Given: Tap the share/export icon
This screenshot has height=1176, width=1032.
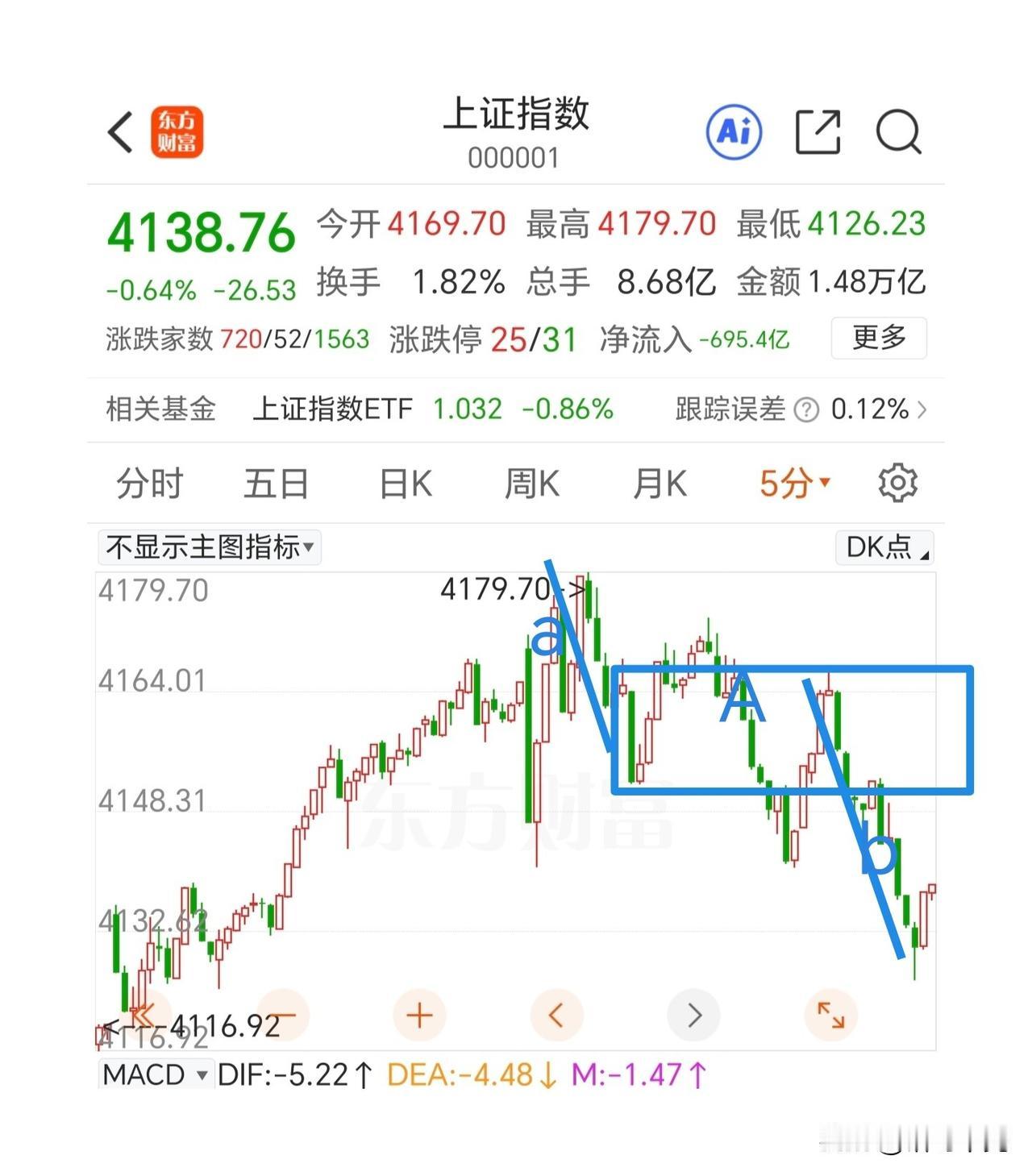Looking at the screenshot, I should [x=818, y=131].
